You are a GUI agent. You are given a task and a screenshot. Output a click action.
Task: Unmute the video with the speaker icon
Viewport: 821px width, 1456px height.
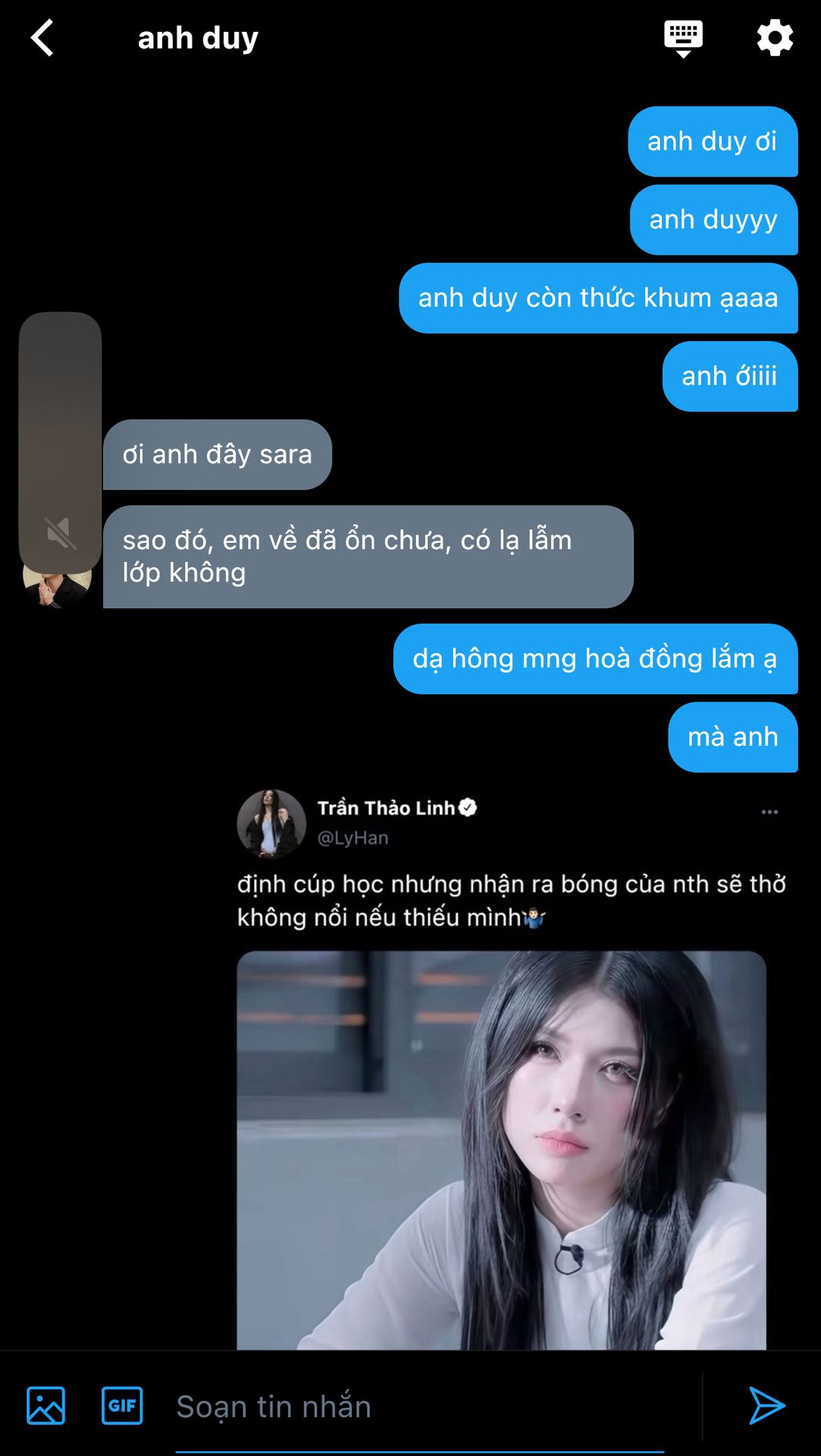click(60, 532)
